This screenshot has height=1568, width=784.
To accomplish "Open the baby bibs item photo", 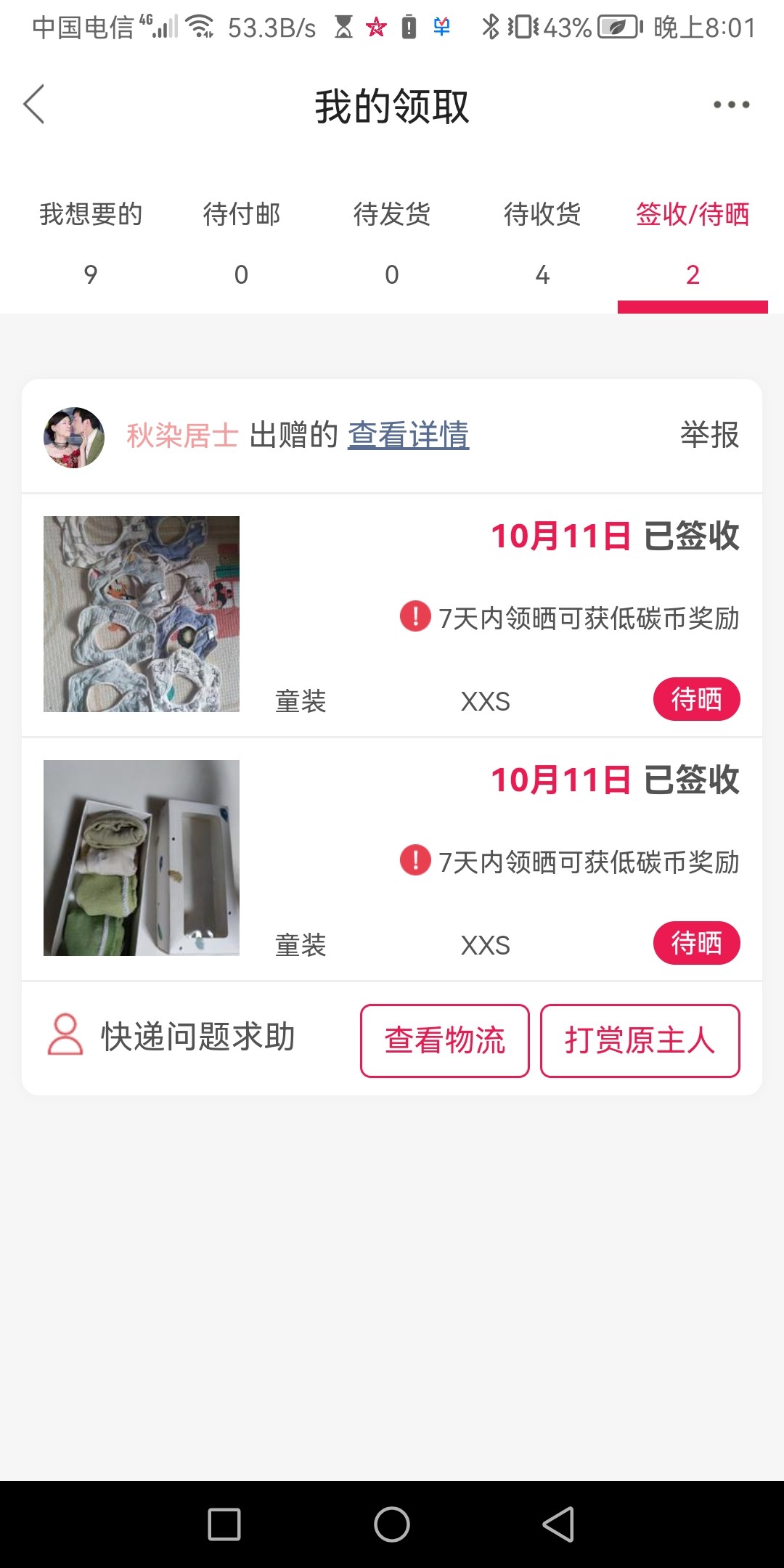I will click(x=142, y=614).
